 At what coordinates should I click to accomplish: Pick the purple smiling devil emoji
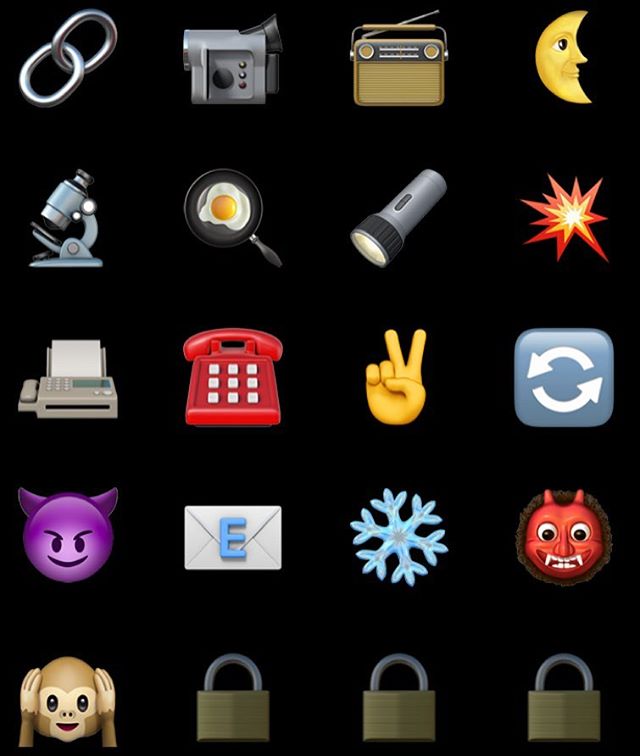coord(68,534)
